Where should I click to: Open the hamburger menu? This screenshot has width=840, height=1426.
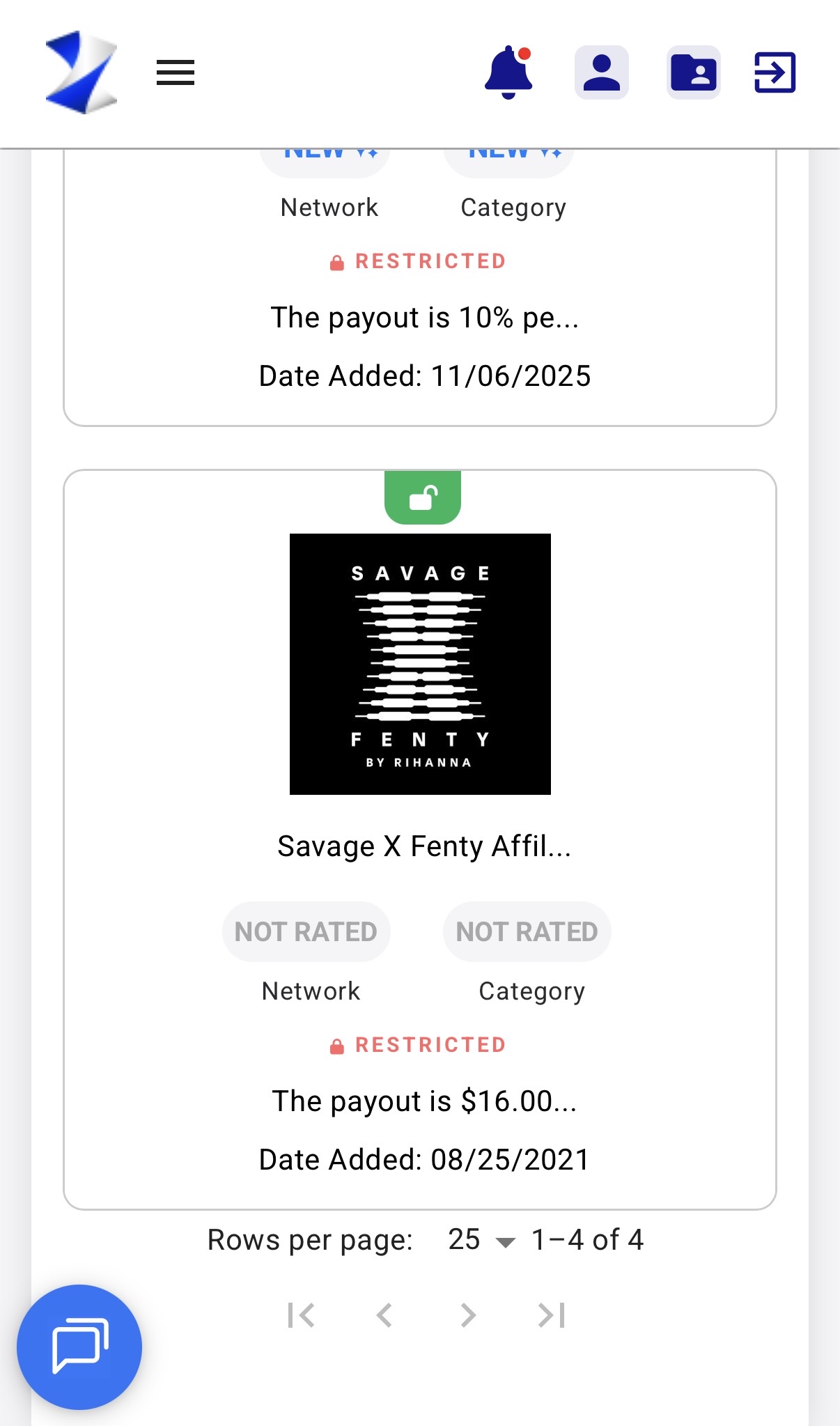coord(175,72)
